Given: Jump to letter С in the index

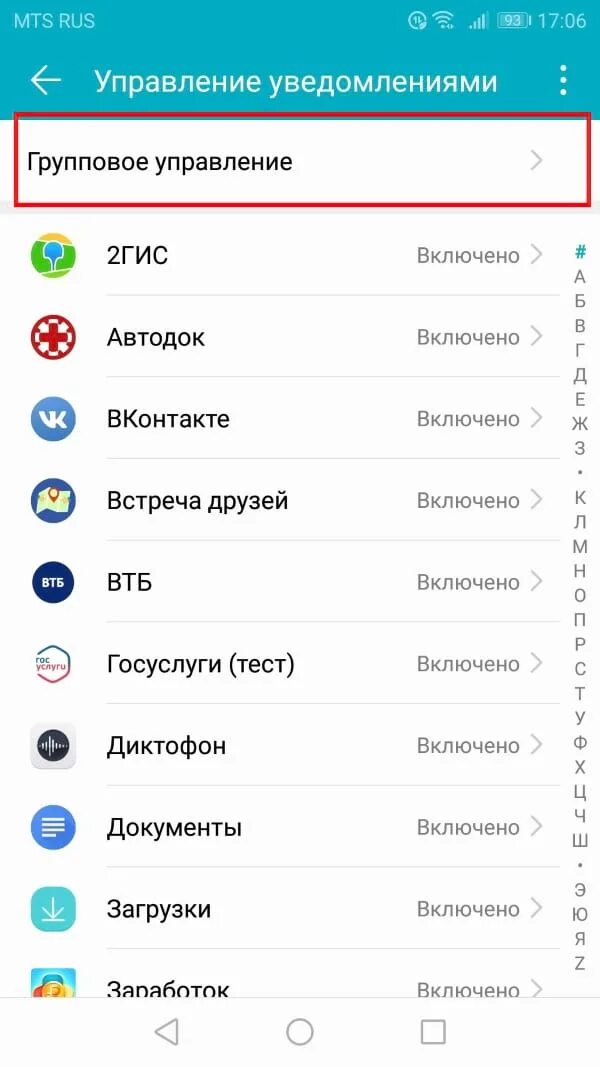Looking at the screenshot, I should point(580,668).
